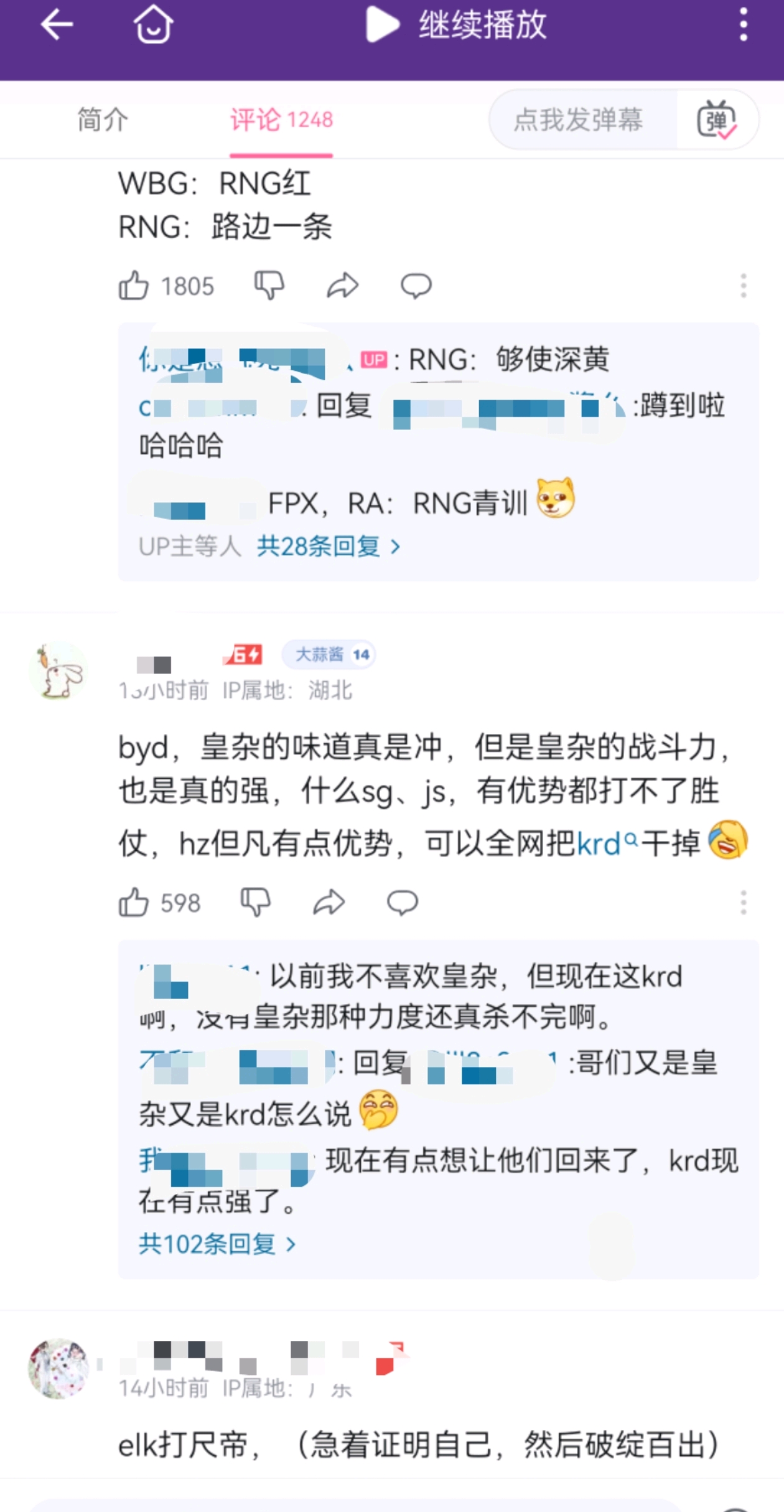Open the overflow menu in the top bar
Image resolution: width=784 pixels, height=1512 pixels.
click(743, 25)
